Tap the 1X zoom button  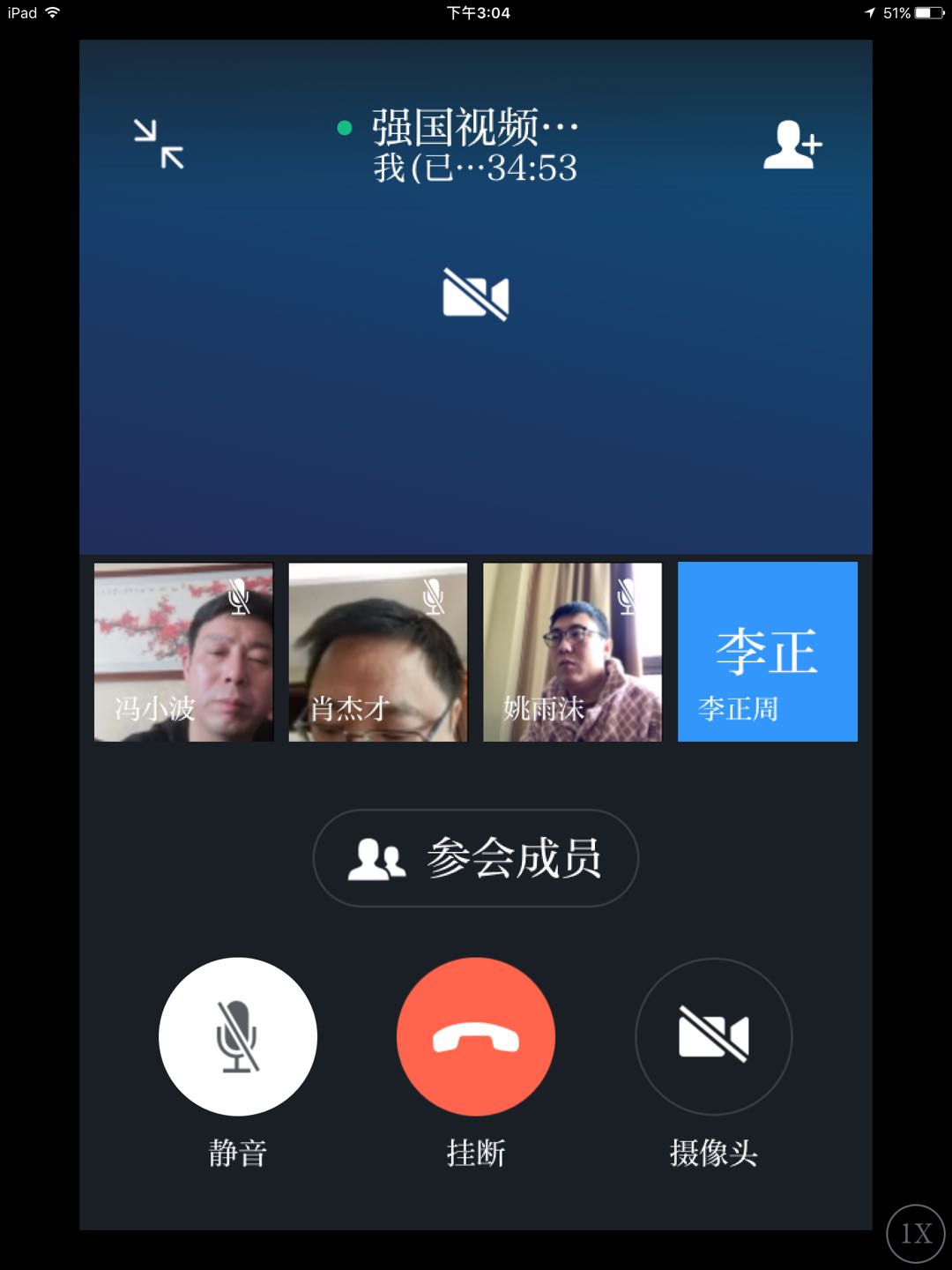coord(916,1233)
